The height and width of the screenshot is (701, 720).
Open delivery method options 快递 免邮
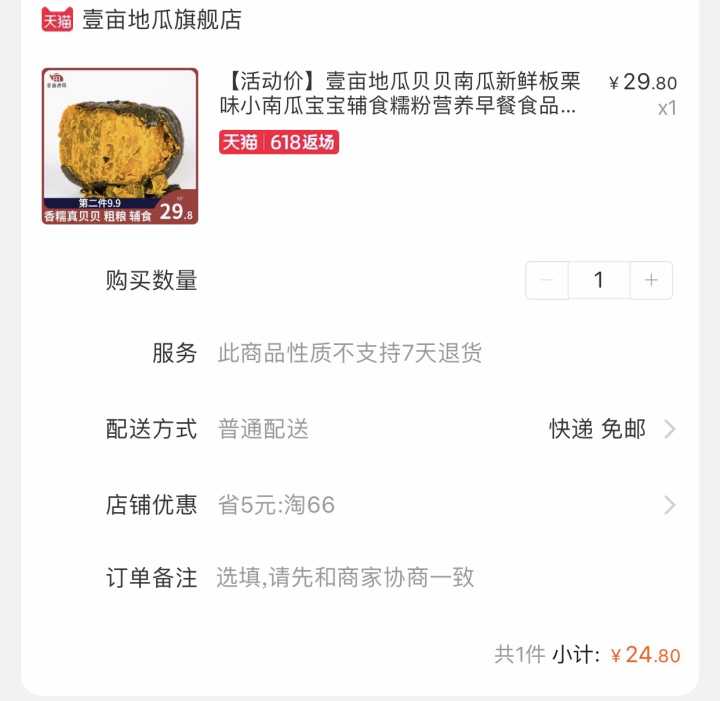(610, 429)
